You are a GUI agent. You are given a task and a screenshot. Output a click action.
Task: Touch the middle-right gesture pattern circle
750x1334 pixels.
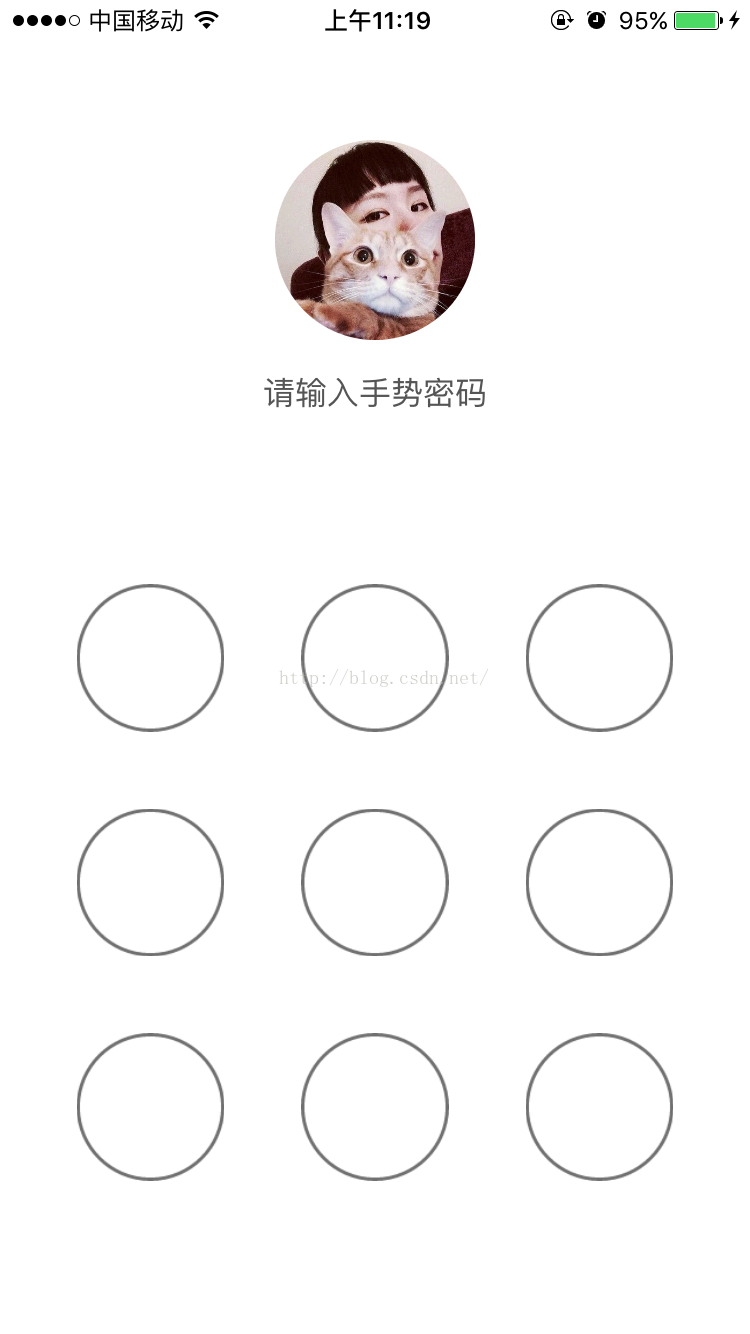599,882
